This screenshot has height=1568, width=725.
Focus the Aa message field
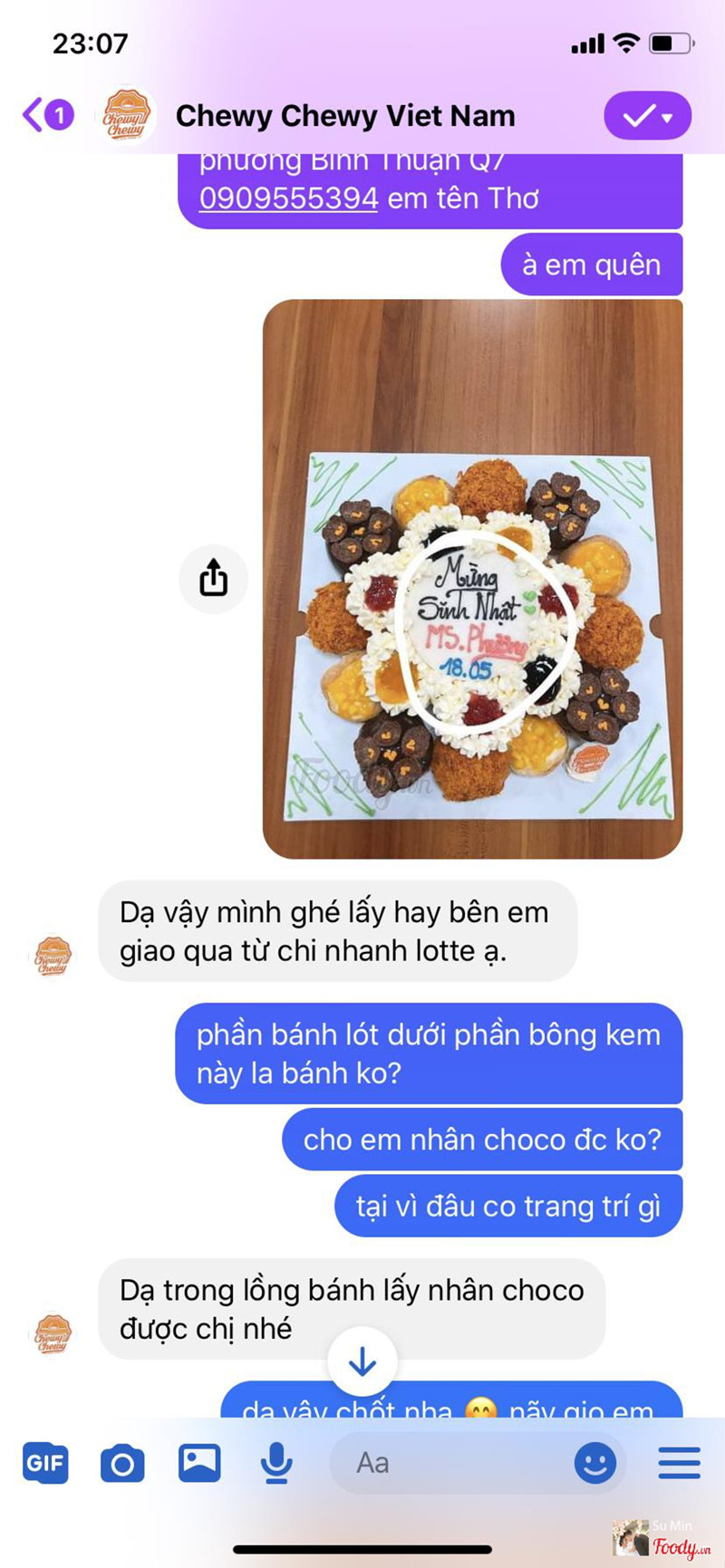[x=453, y=1463]
